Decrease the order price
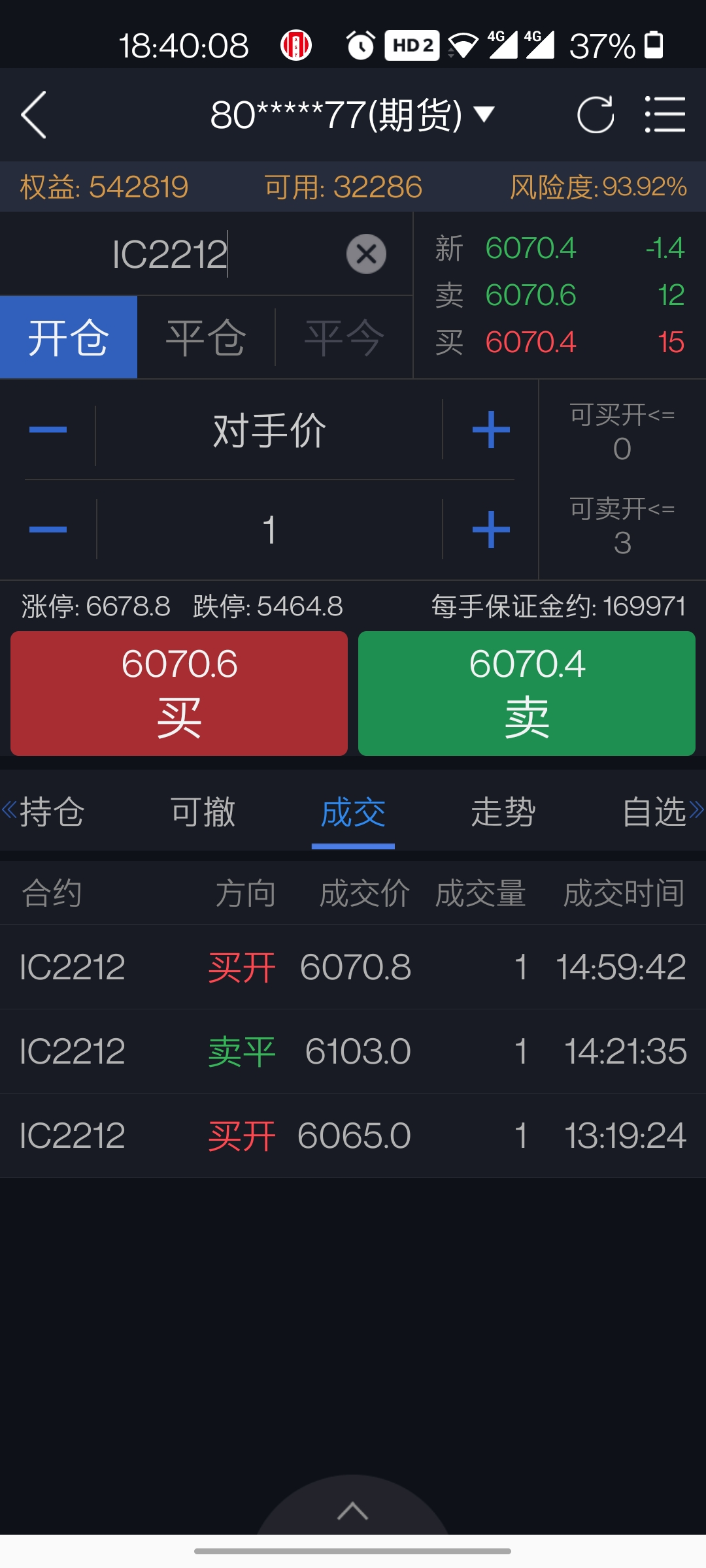 [48, 430]
